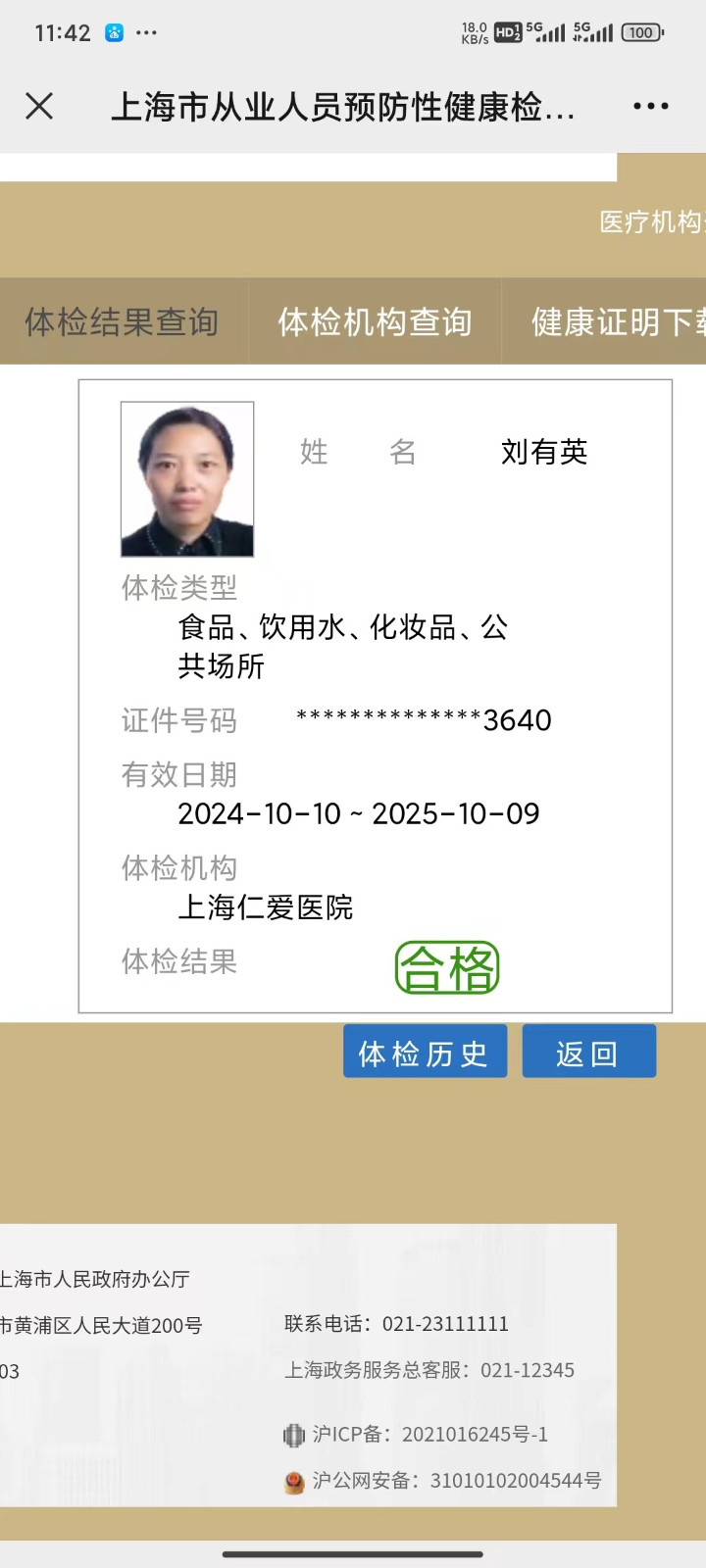Screen dimensions: 706x1568
Task: View 体检历史 records
Action: click(425, 1053)
